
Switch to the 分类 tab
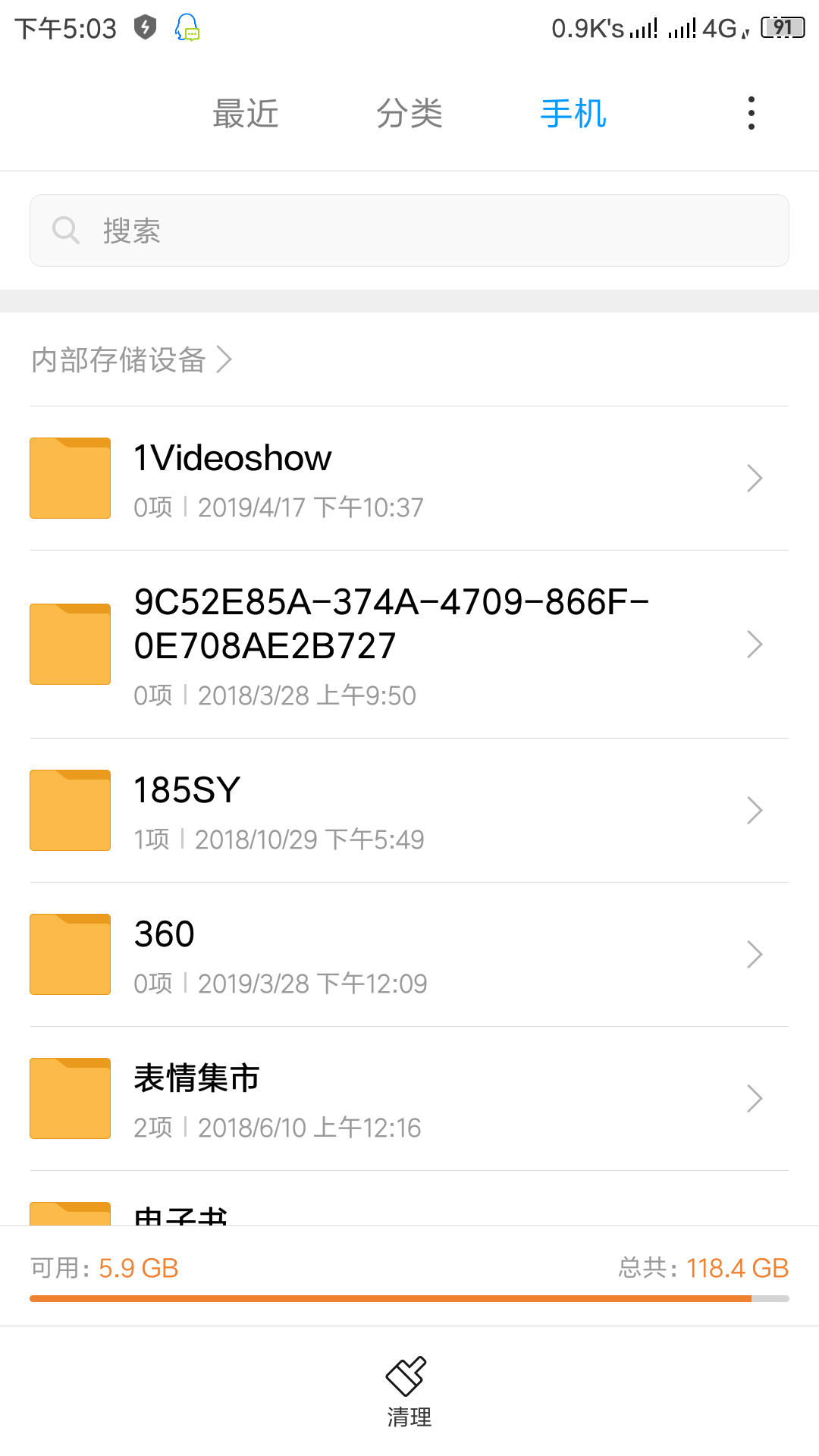point(409,114)
